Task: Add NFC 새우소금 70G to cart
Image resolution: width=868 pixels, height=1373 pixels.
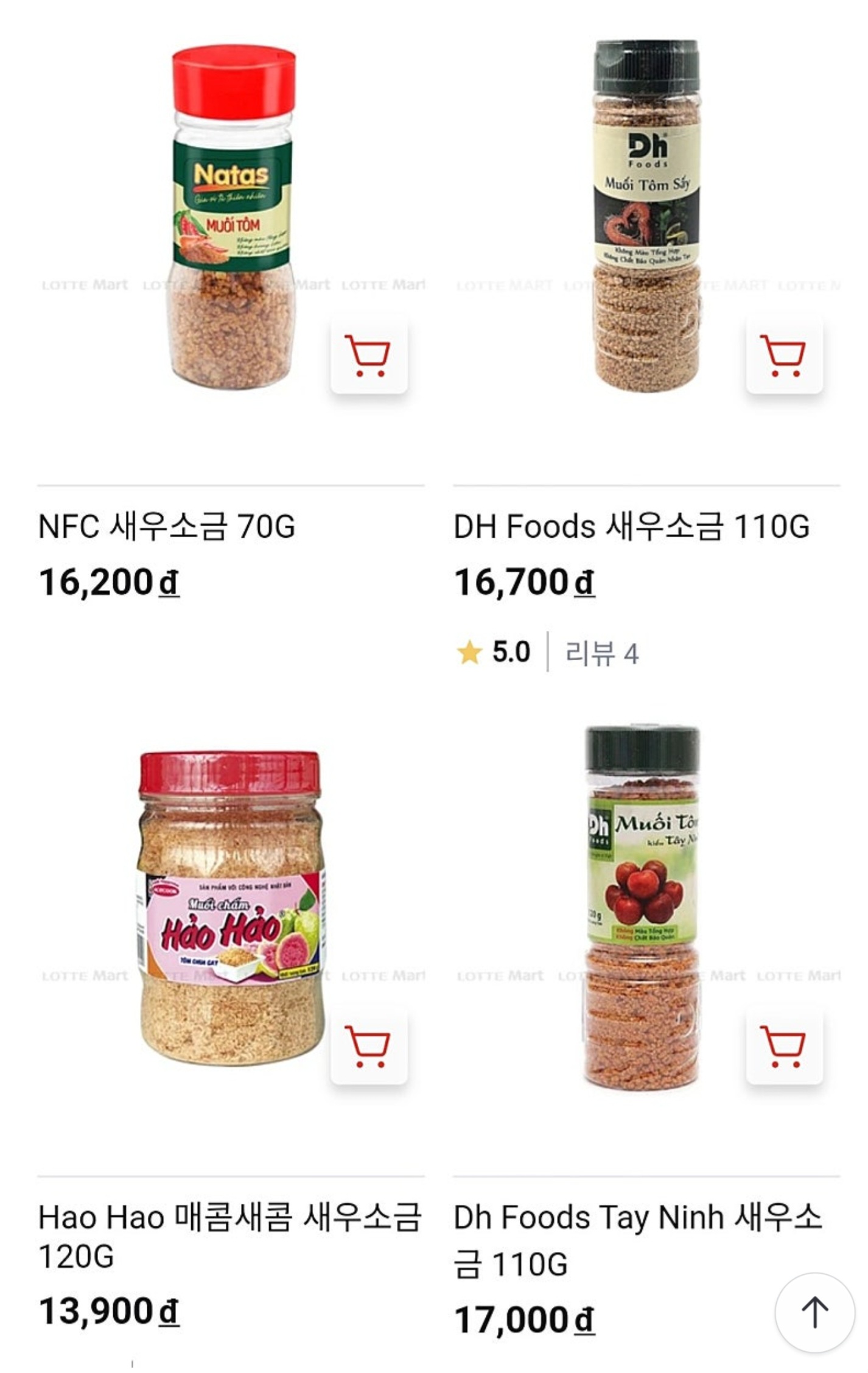Action: (368, 355)
